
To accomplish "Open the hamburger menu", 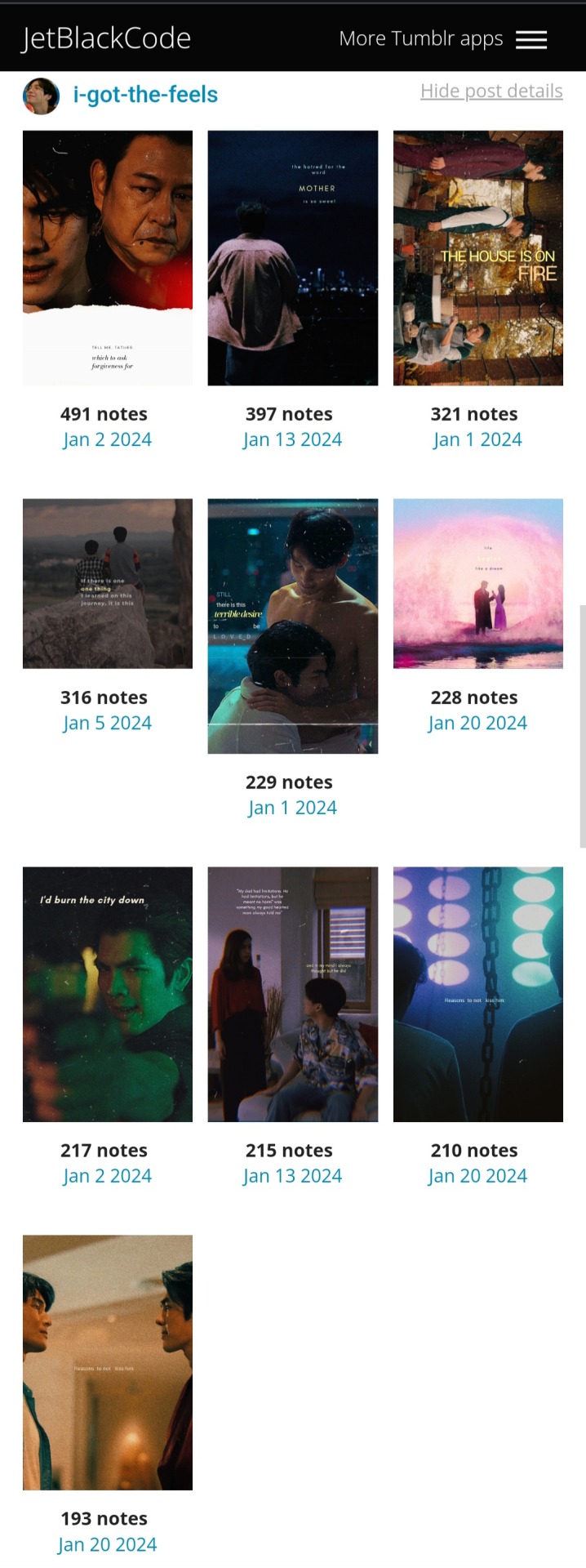I will point(531,39).
